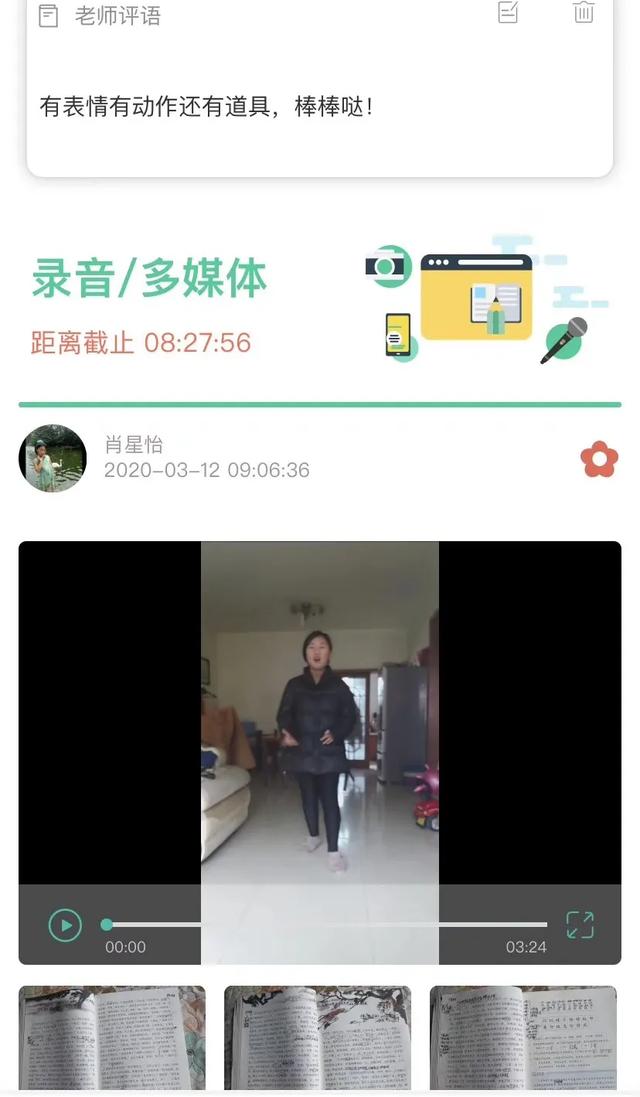The height and width of the screenshot is (1097, 640).
Task: Expand the video to fullscreen
Action: coord(580,925)
